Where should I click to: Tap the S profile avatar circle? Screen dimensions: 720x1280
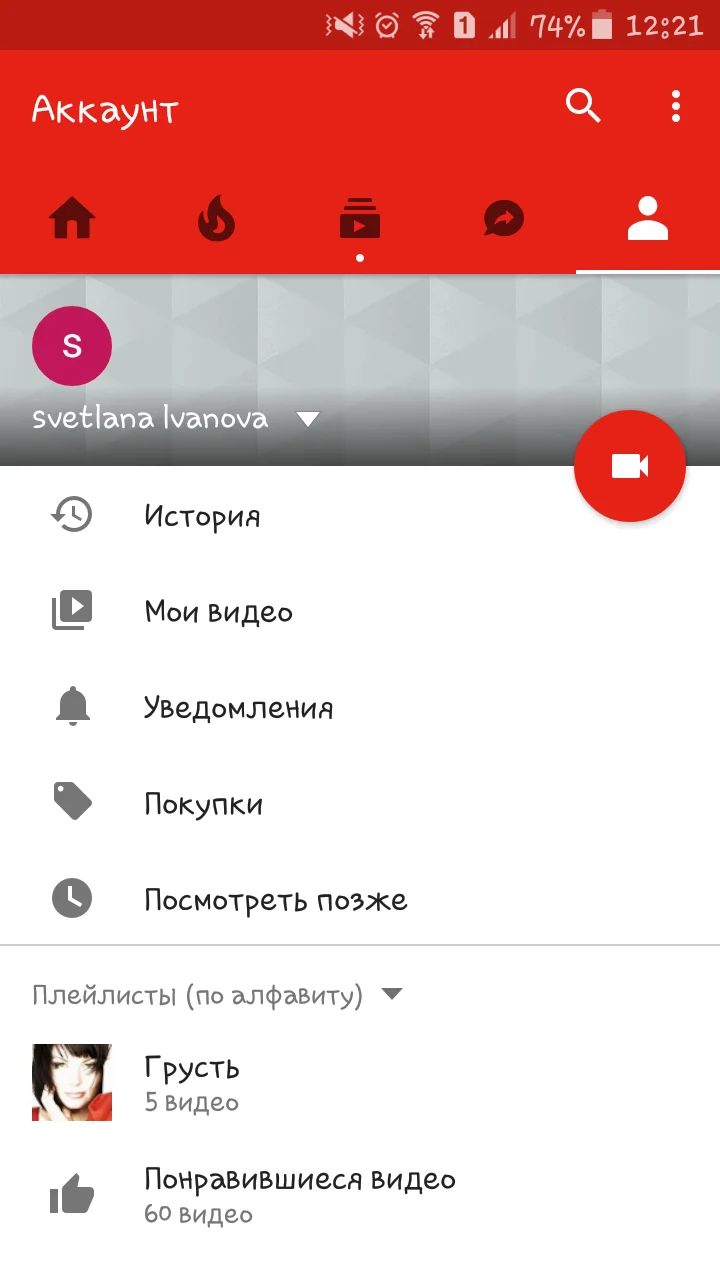click(71, 345)
